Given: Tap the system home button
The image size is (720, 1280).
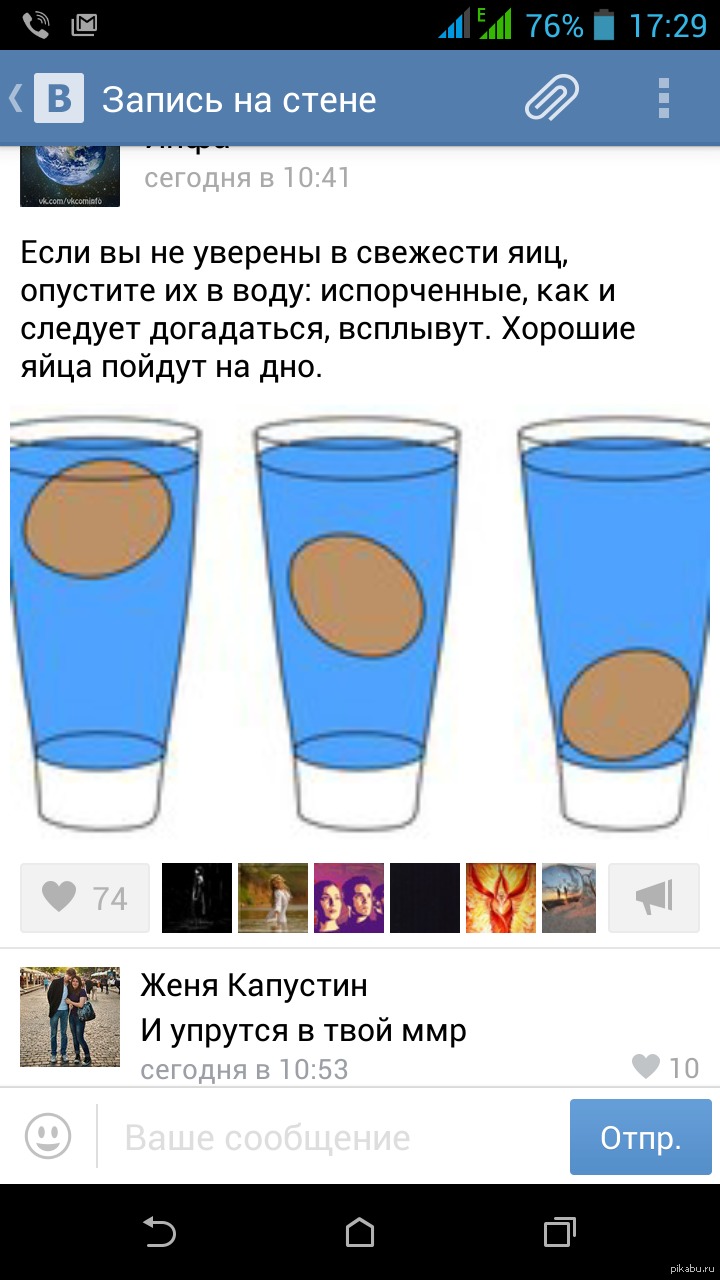Looking at the screenshot, I should (360, 1231).
